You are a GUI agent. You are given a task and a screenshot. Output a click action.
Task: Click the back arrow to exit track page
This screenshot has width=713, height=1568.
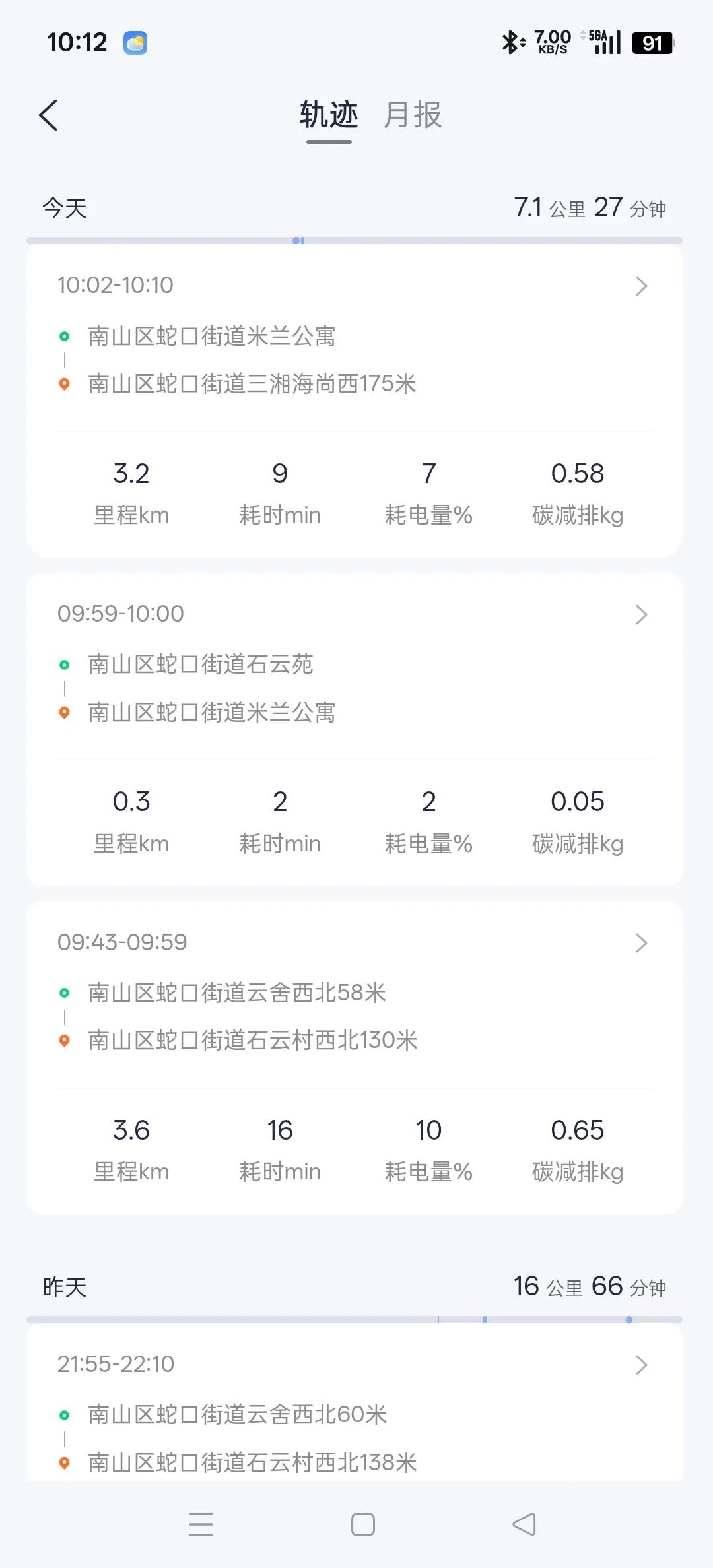click(48, 115)
